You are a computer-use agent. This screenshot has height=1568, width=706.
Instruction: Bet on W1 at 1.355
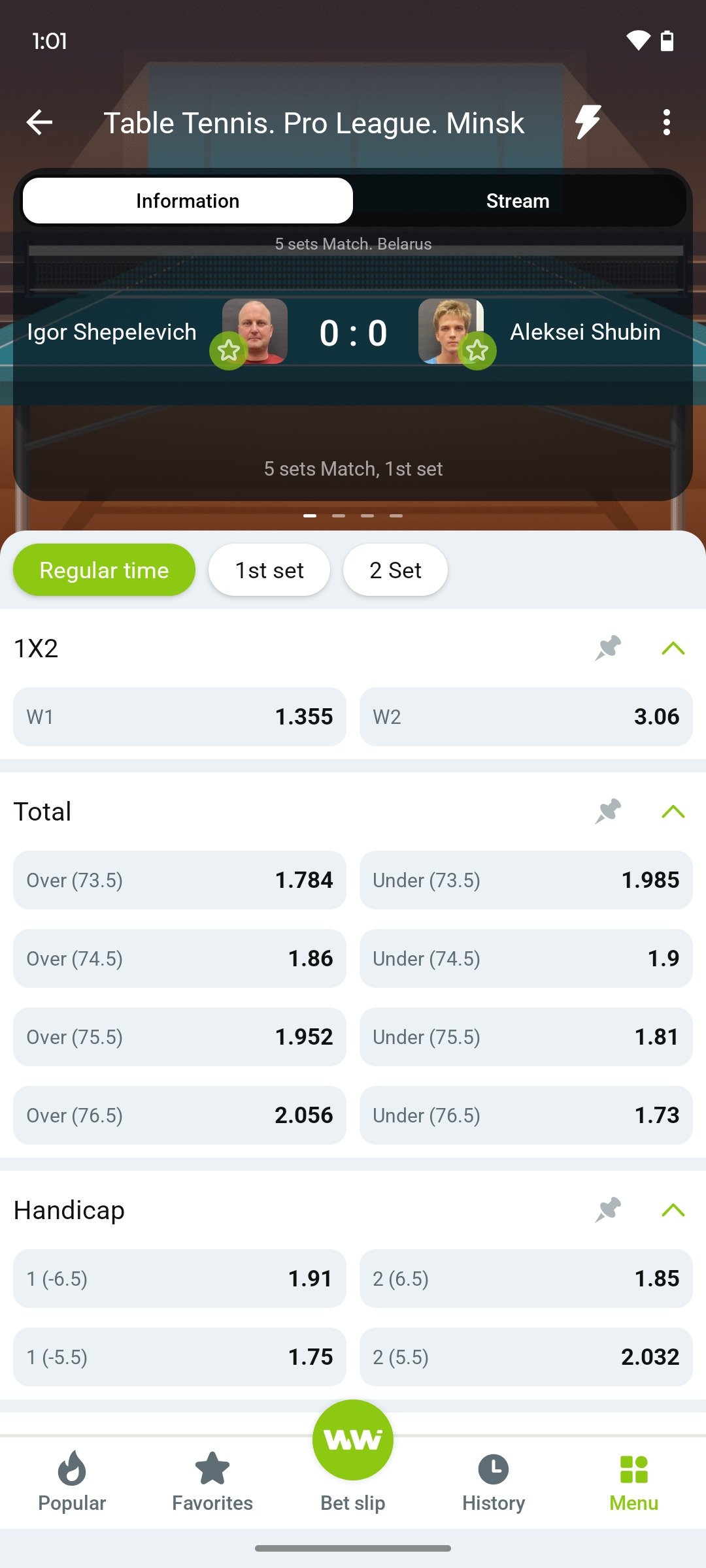click(179, 717)
